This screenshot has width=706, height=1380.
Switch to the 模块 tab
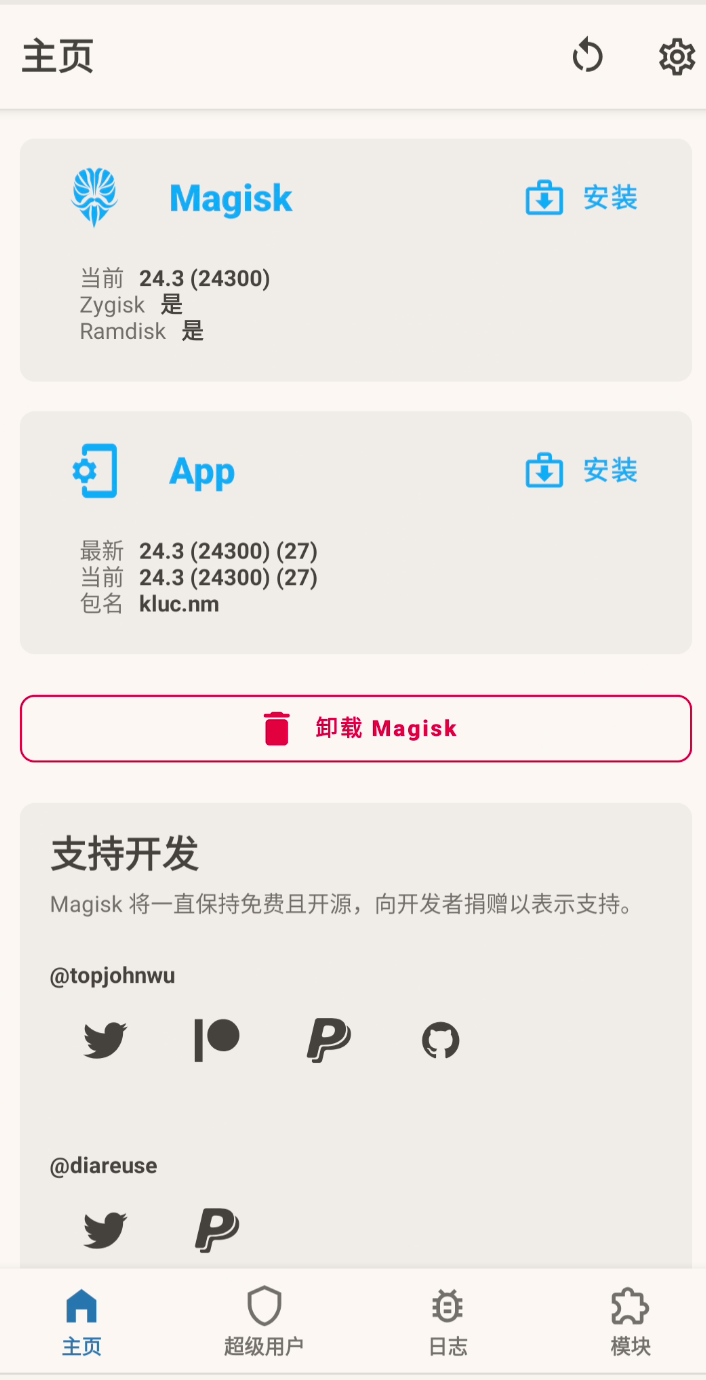click(x=630, y=1322)
